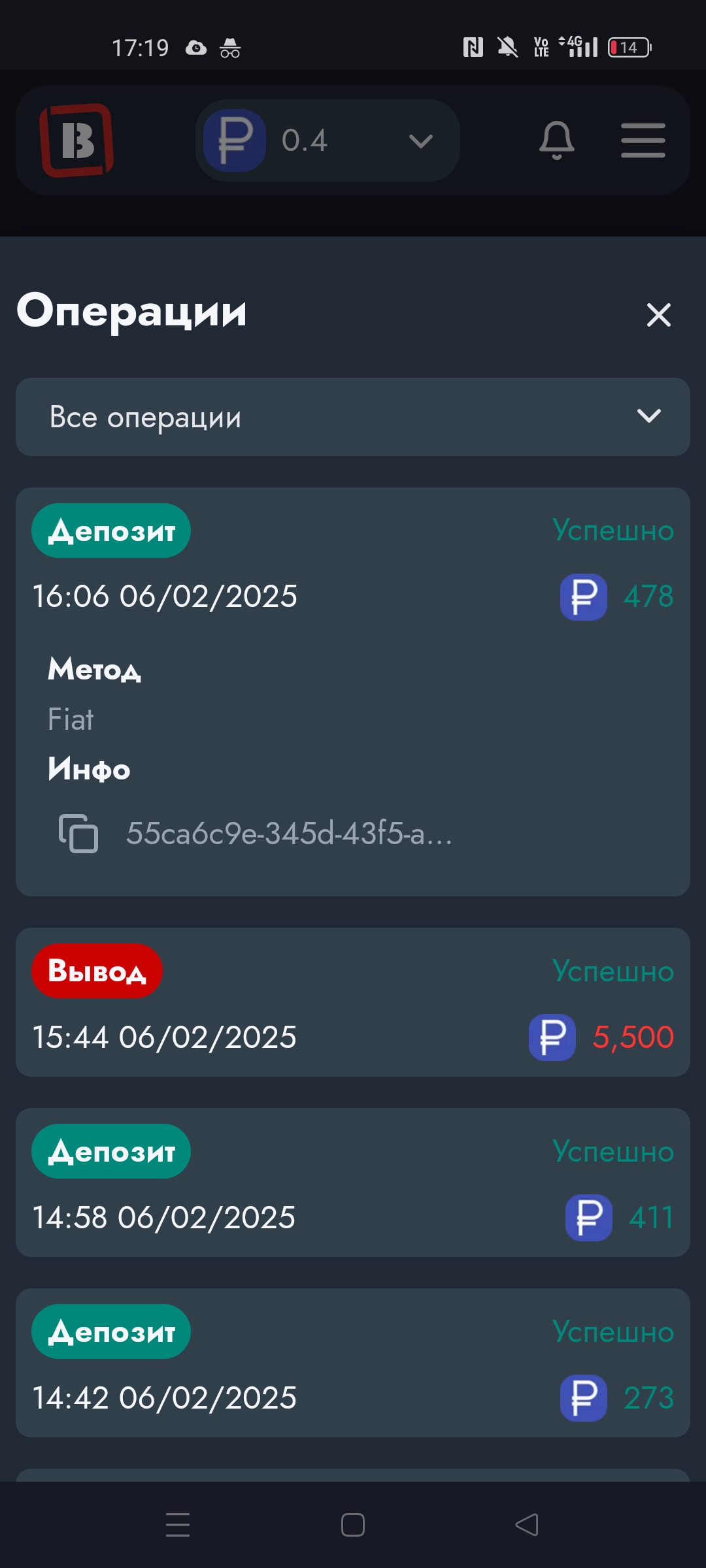706x1568 pixels.
Task: Go back using the system back button
Action: tap(527, 1525)
